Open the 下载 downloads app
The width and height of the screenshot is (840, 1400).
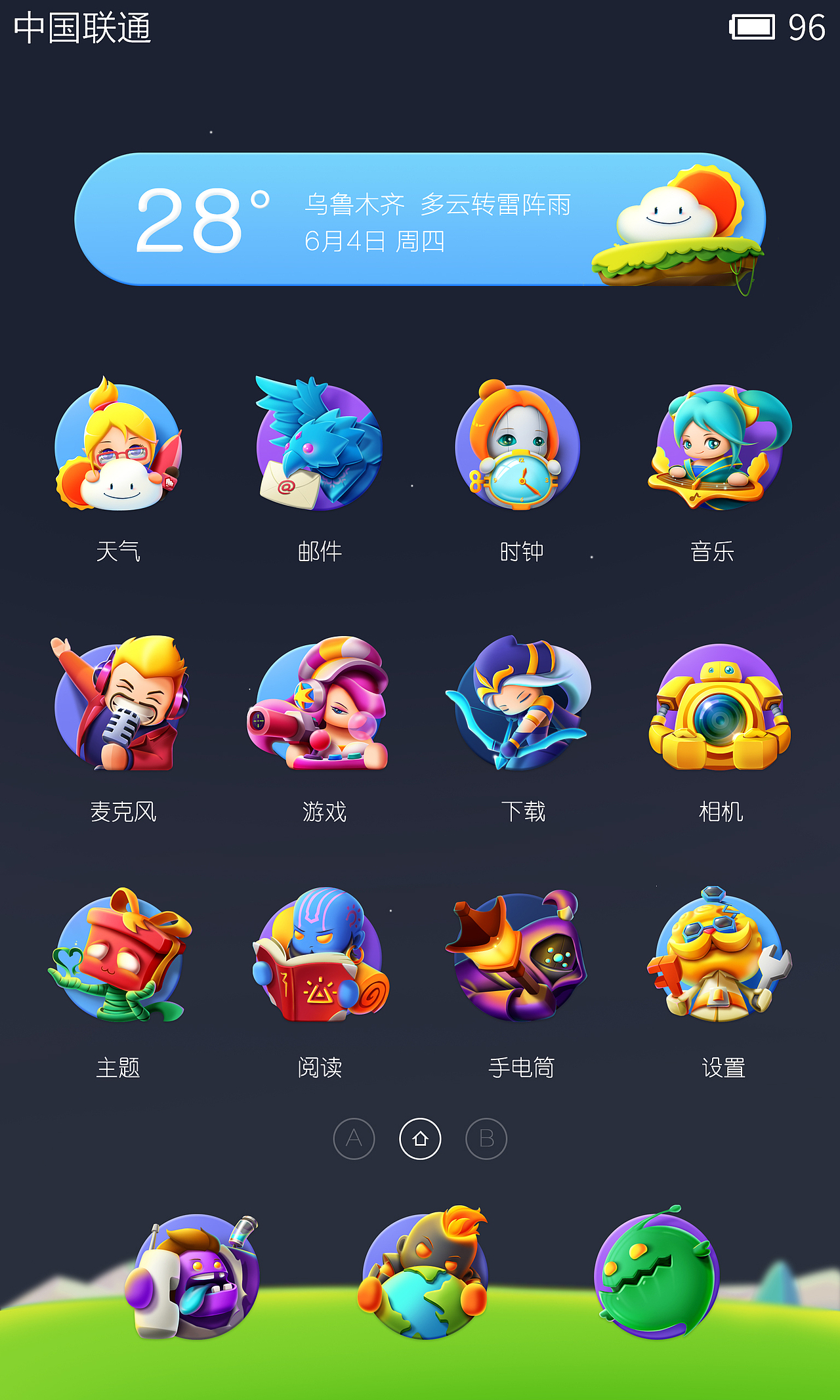click(x=520, y=704)
